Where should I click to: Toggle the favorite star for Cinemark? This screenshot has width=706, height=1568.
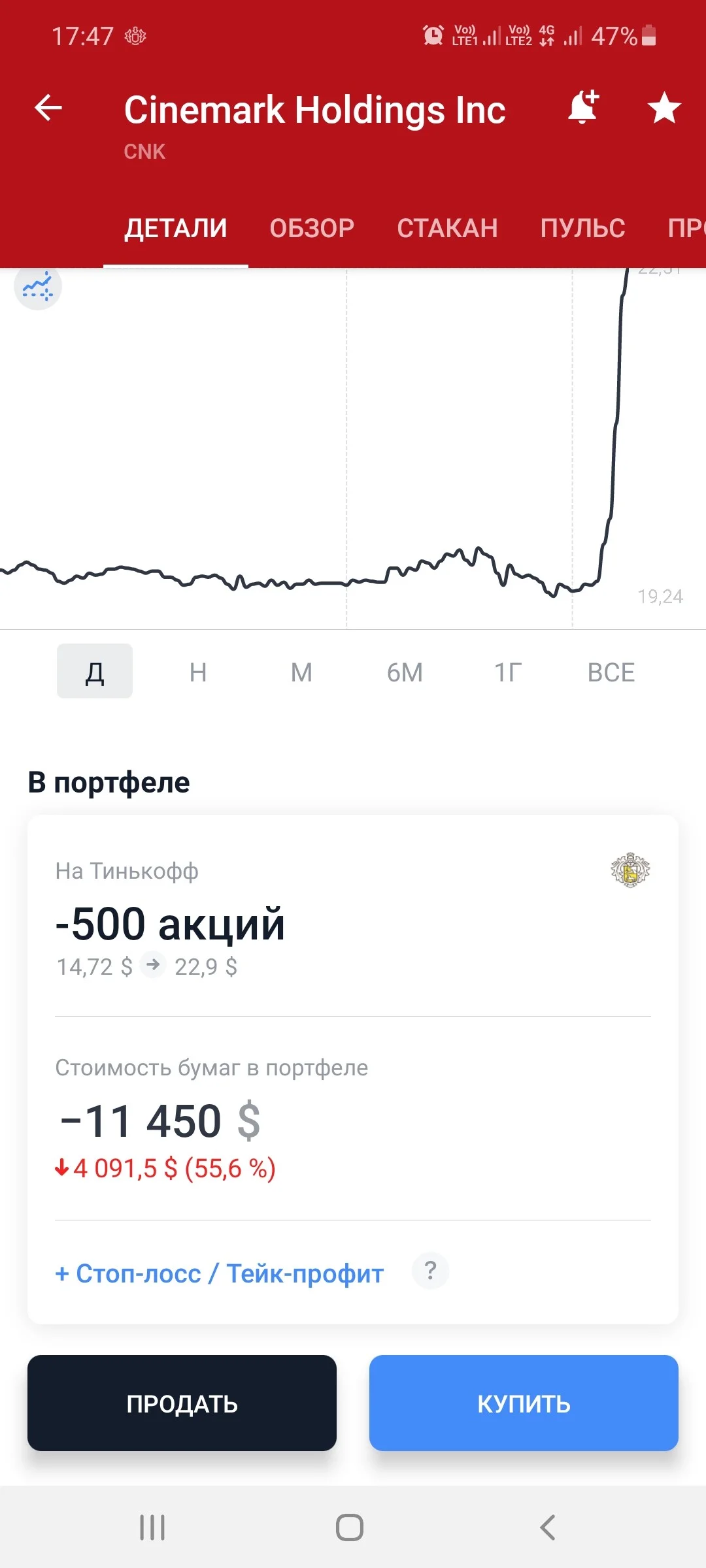664,108
